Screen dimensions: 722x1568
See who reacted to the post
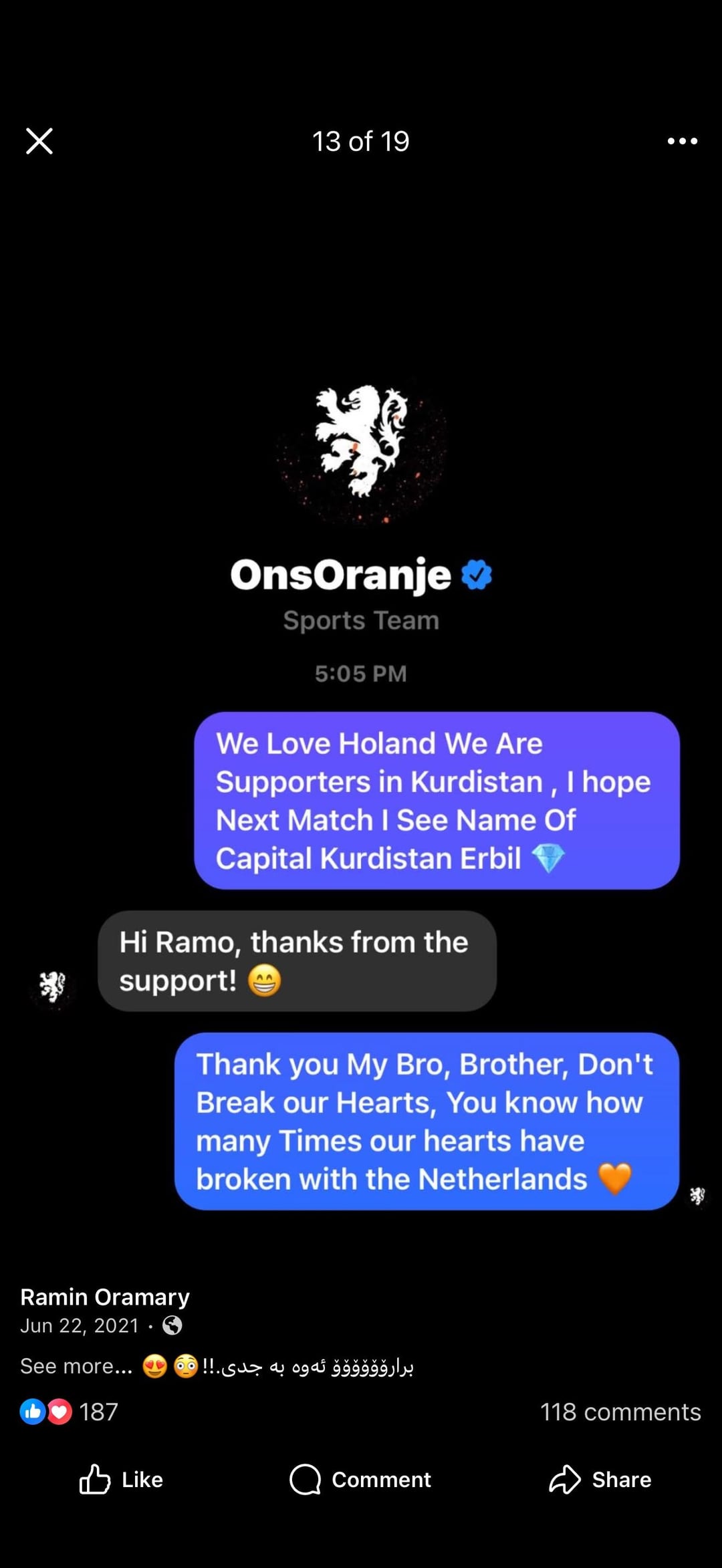coord(70,1412)
